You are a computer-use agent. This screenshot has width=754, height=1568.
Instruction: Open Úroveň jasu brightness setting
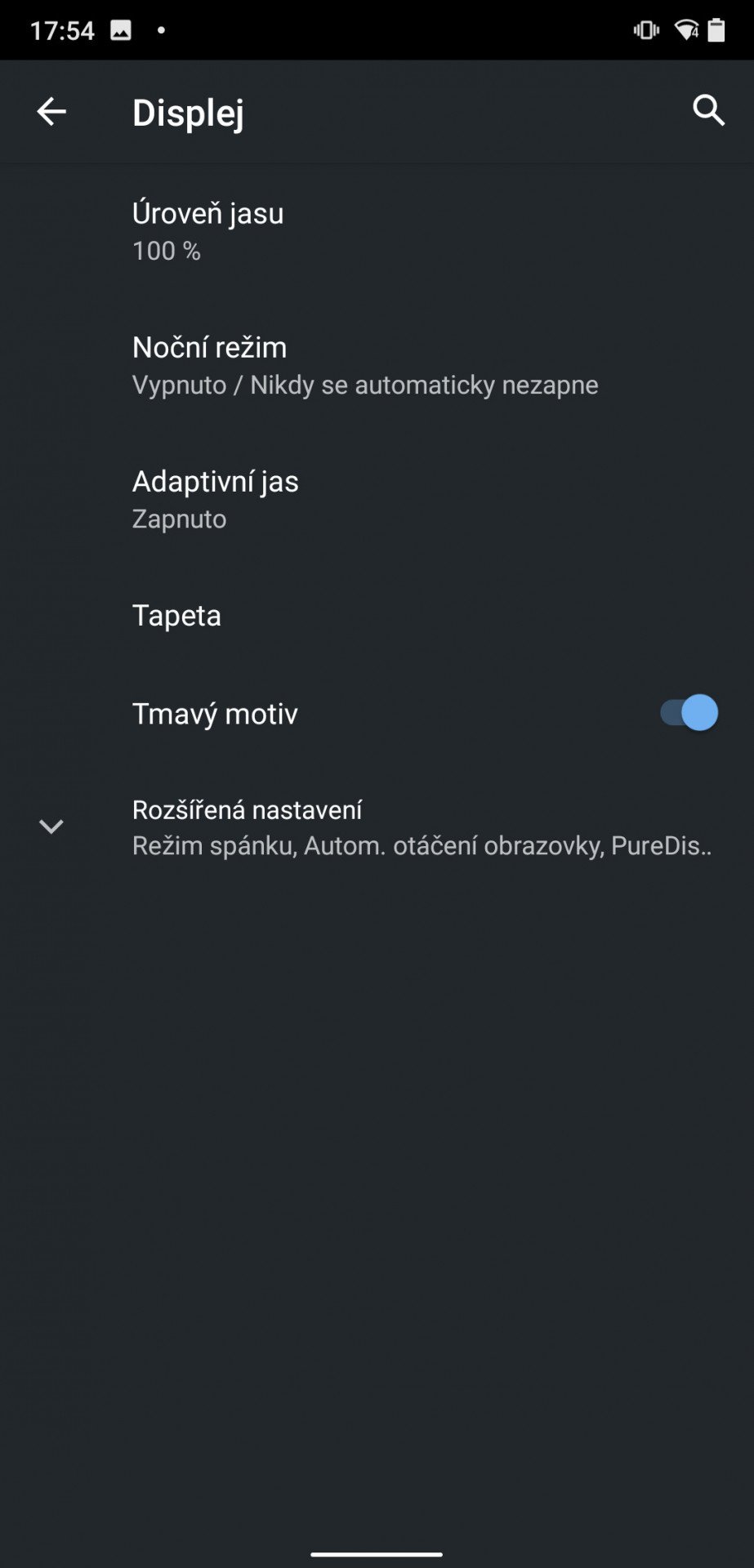pos(377,231)
